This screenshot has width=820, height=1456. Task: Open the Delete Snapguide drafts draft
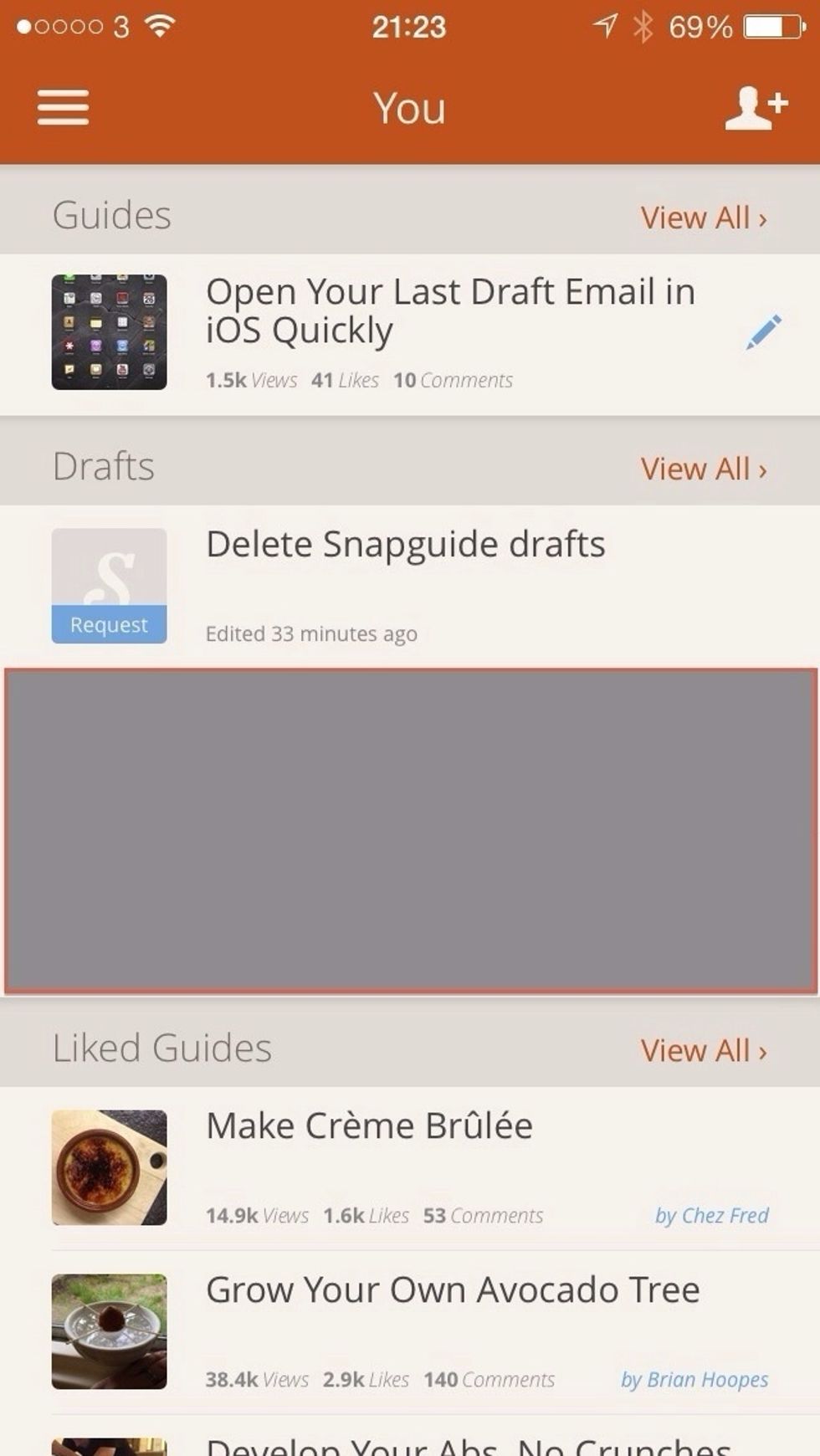pyautogui.click(x=405, y=545)
